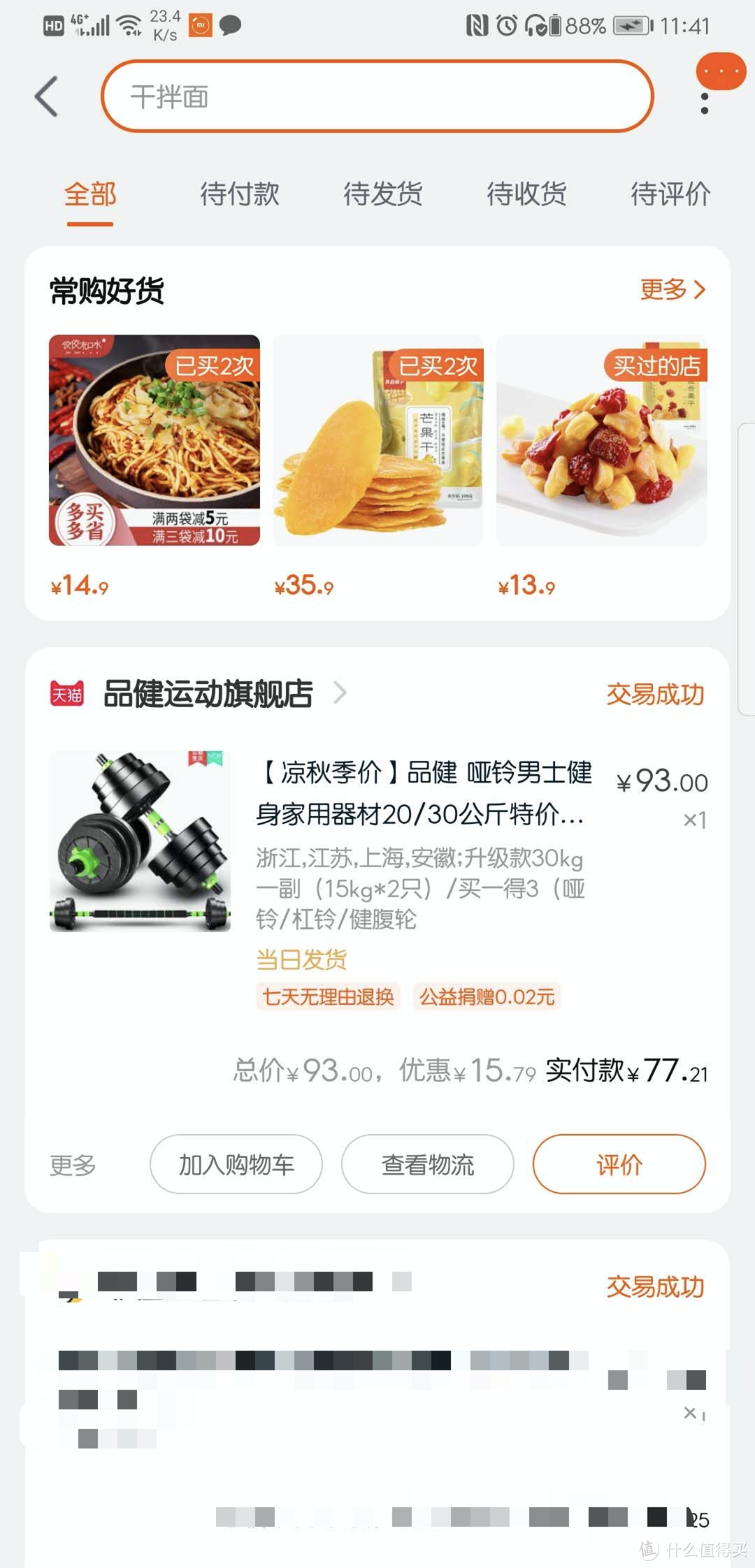The image size is (755, 1568).
Task: Click the 加入购物车 button
Action: [x=236, y=1164]
